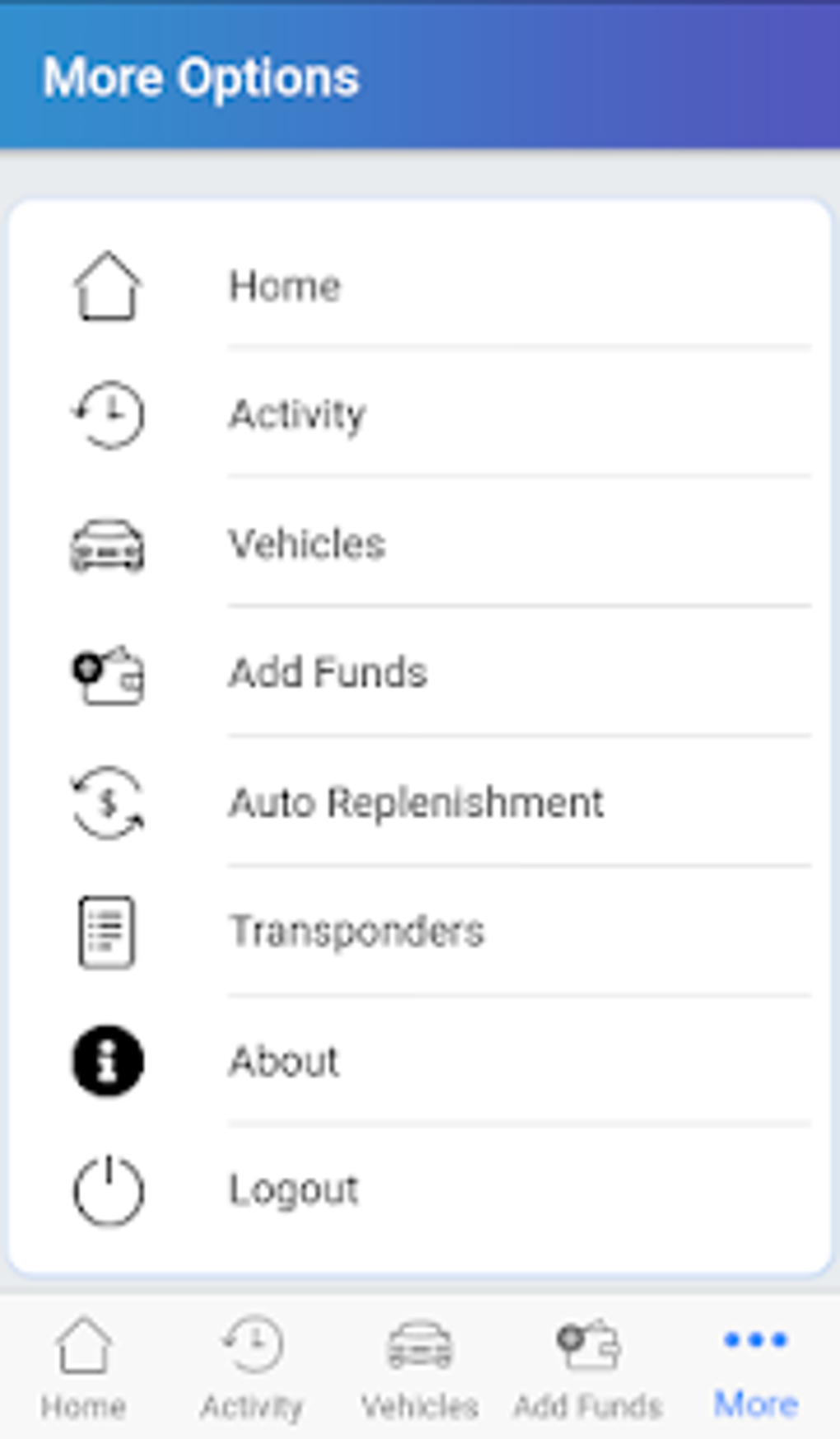Open Add Funds from the options list
The height and width of the screenshot is (1439, 840).
click(x=328, y=673)
